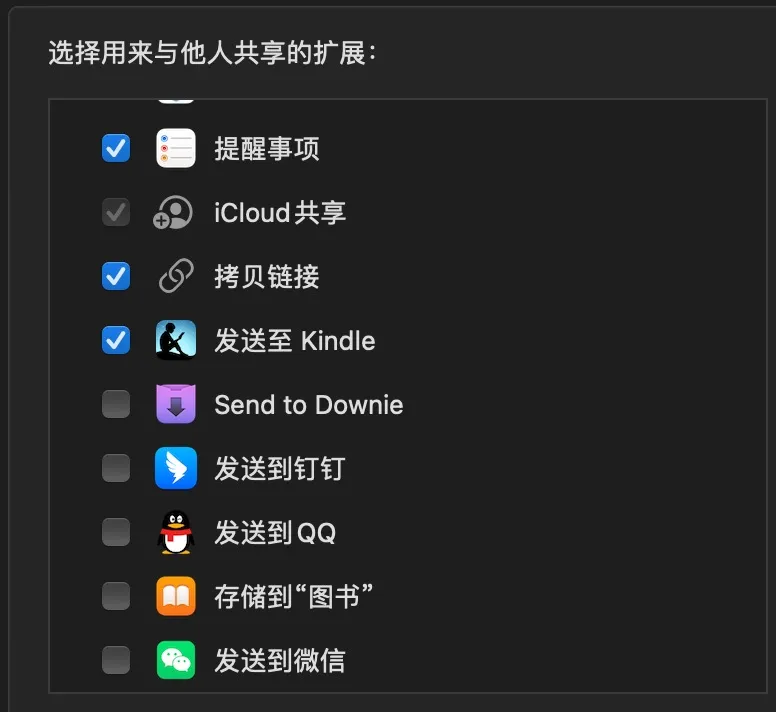The width and height of the screenshot is (776, 712).
Task: Uncheck the 拷贝链接 checkbox
Action: coord(116,276)
